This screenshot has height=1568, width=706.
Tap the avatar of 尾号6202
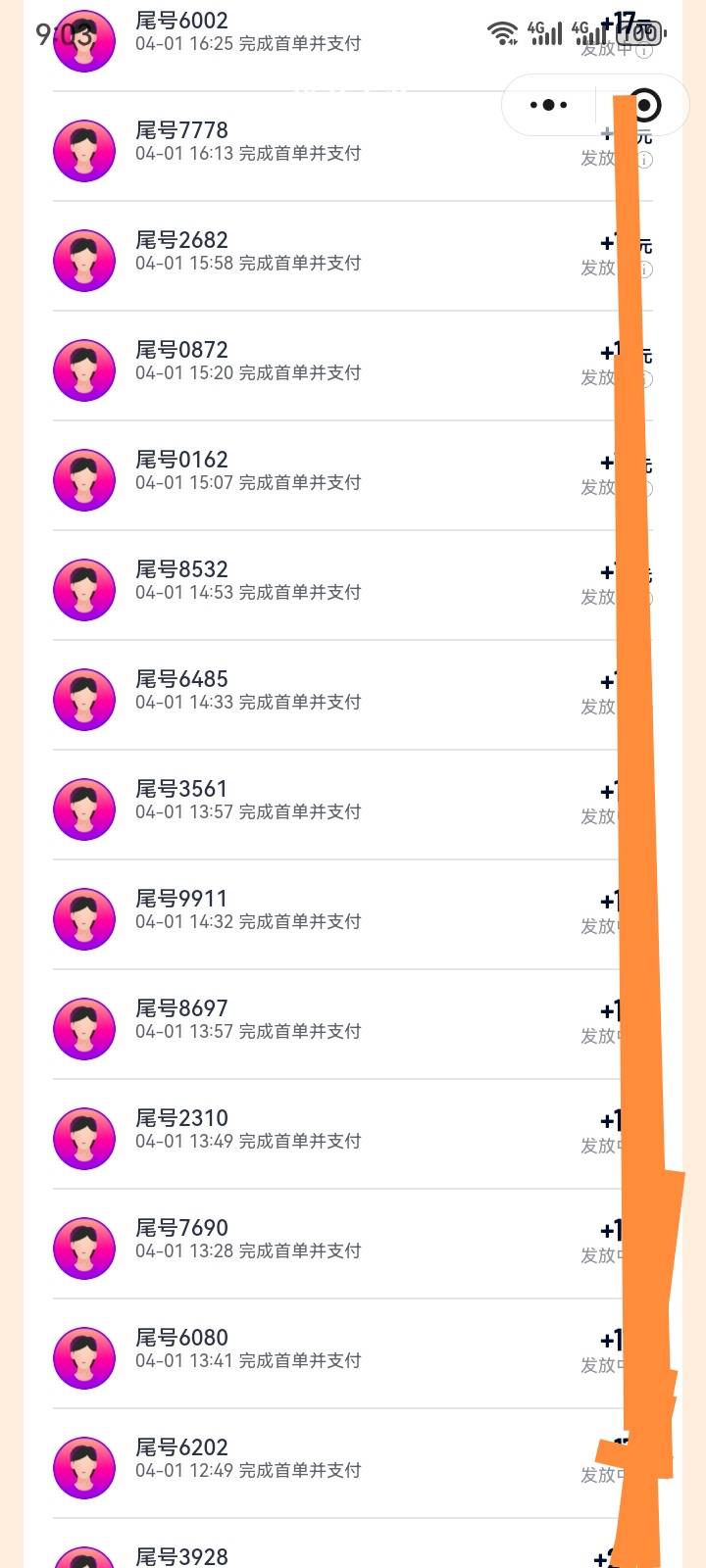click(x=85, y=1466)
